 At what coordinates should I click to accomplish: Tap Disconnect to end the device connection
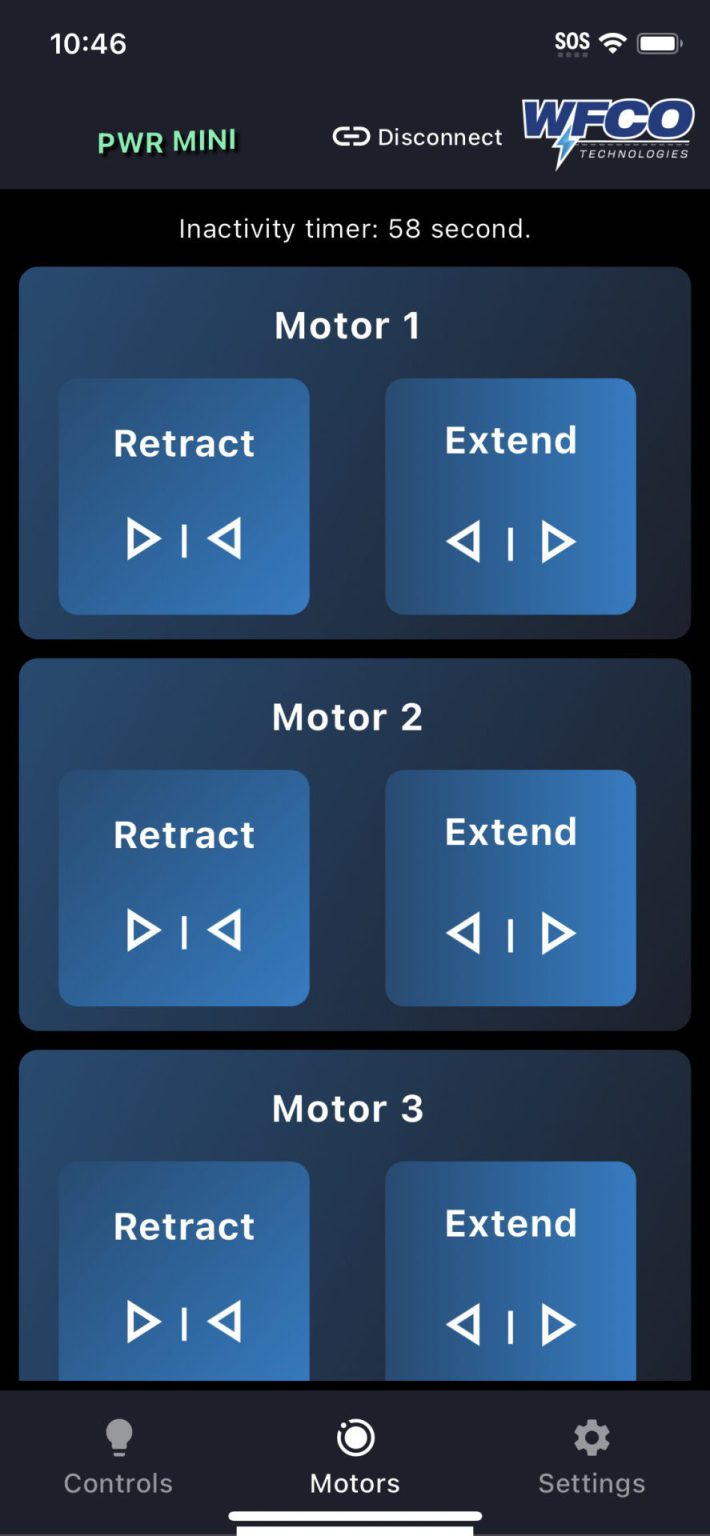coord(418,137)
